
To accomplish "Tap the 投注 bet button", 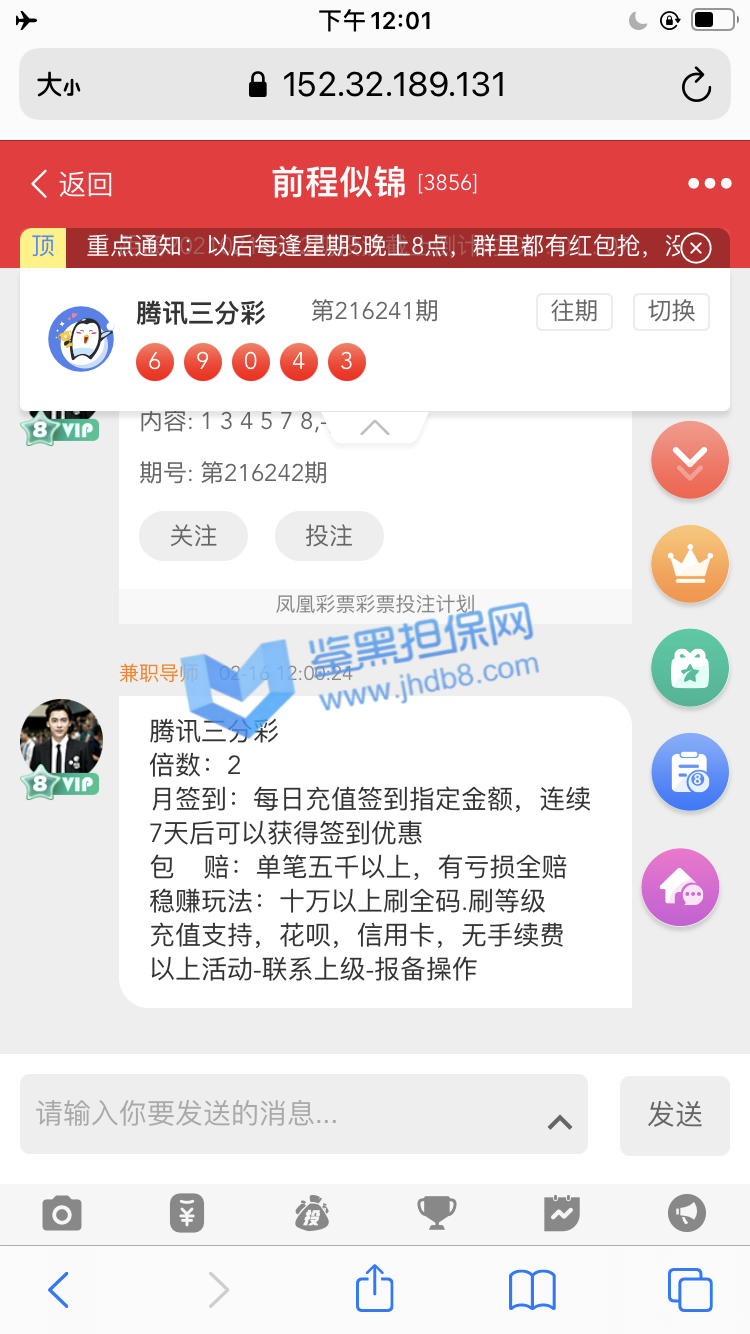I will coord(329,536).
